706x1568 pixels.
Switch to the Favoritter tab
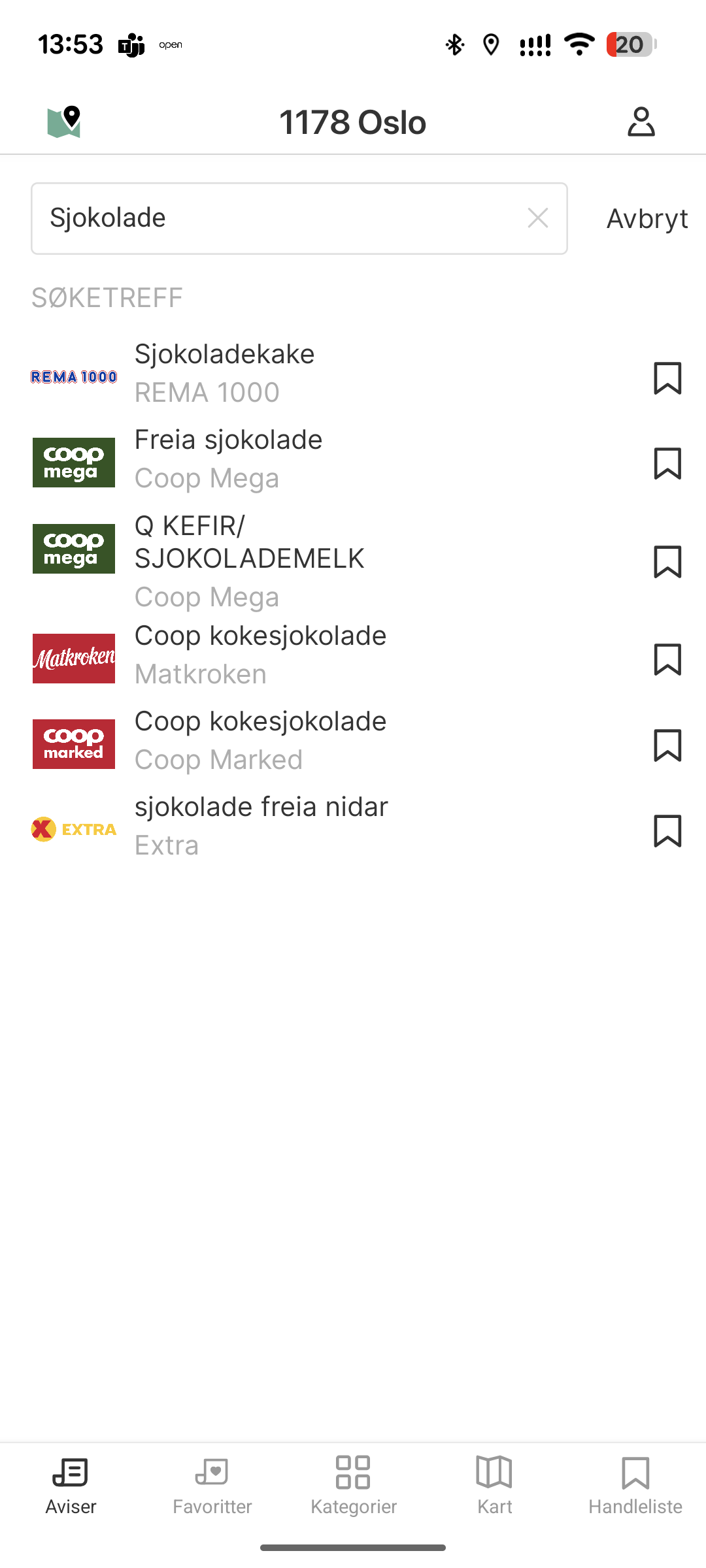[x=212, y=1486]
